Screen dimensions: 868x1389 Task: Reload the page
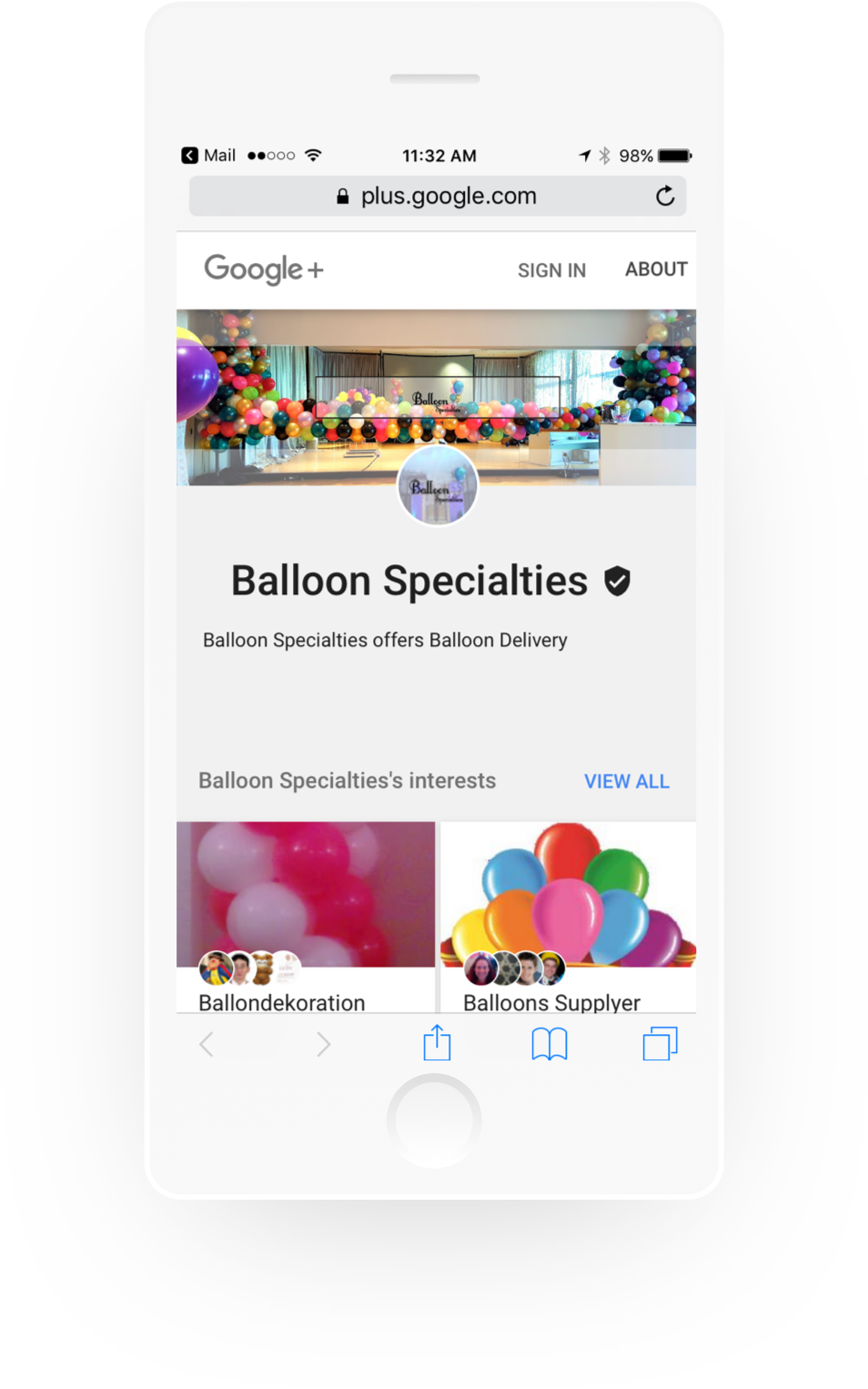pyautogui.click(x=665, y=196)
